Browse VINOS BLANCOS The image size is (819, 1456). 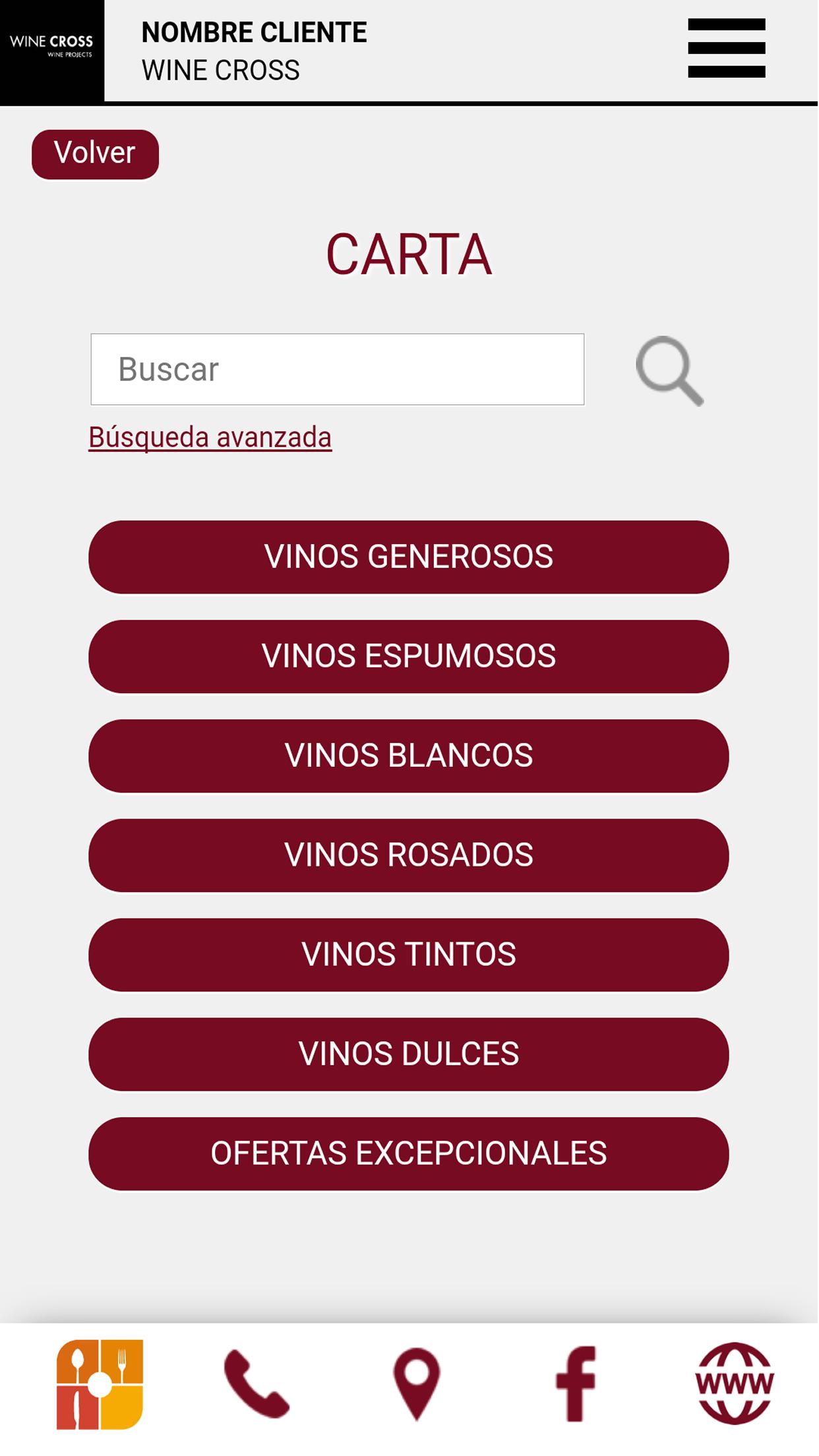409,756
